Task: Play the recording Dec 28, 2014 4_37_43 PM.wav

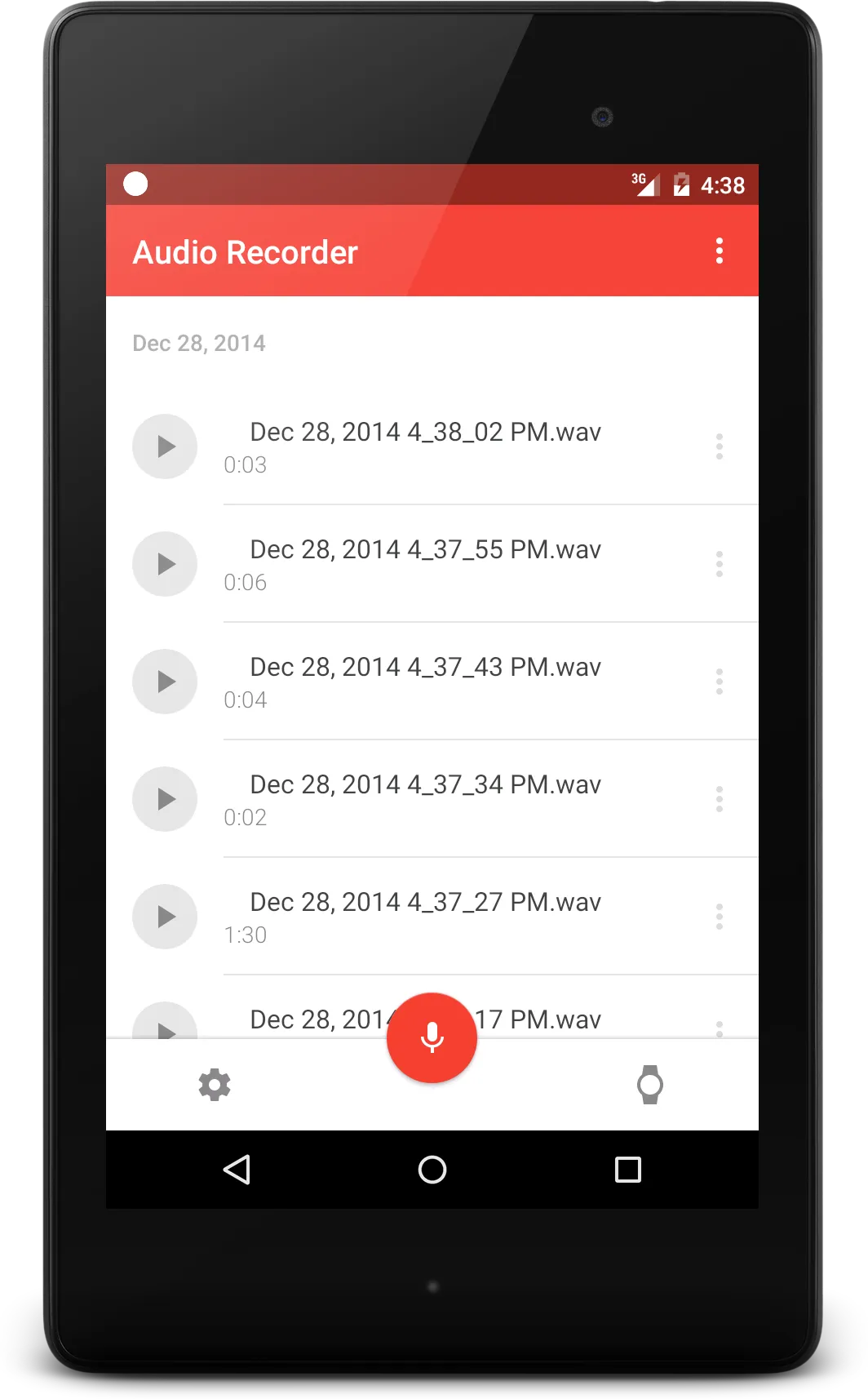Action: point(164,682)
